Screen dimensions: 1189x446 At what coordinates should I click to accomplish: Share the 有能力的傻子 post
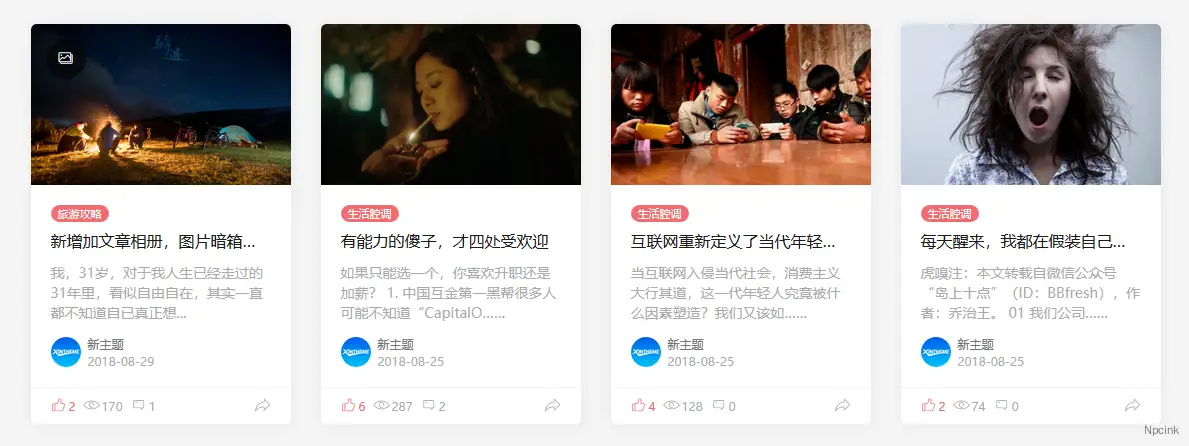coord(553,406)
